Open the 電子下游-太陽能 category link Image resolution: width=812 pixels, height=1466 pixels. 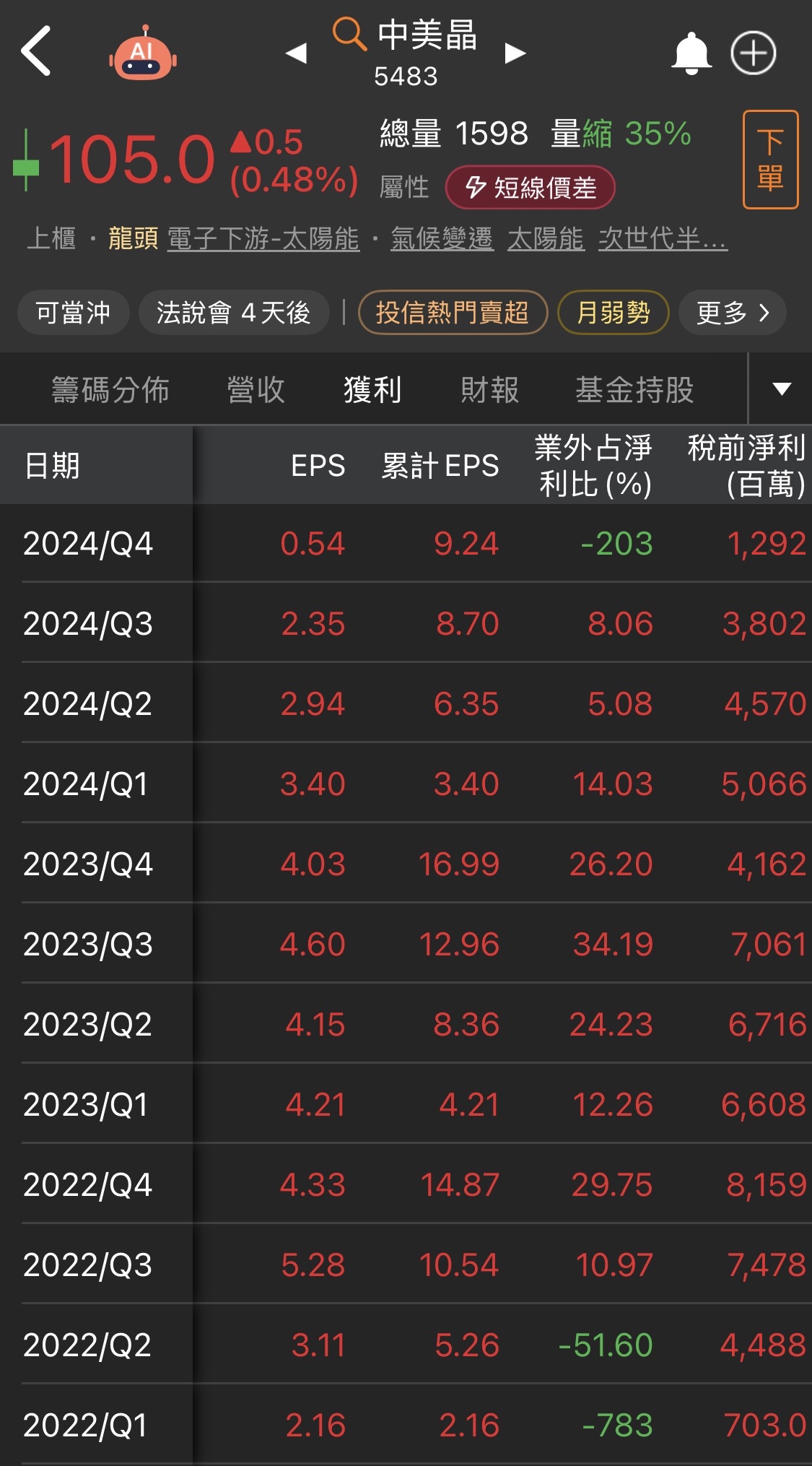pos(263,238)
